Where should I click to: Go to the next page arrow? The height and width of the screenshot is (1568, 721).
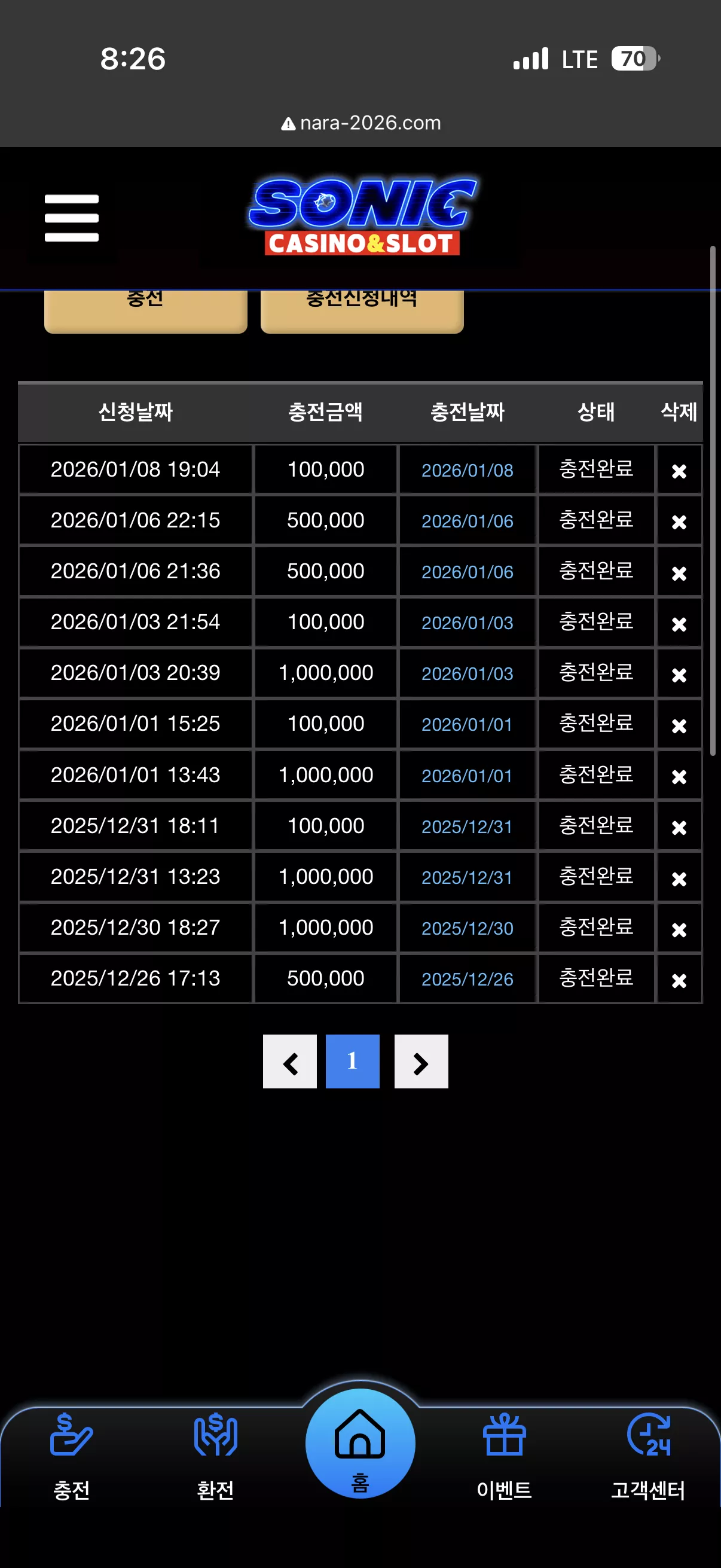point(421,1061)
